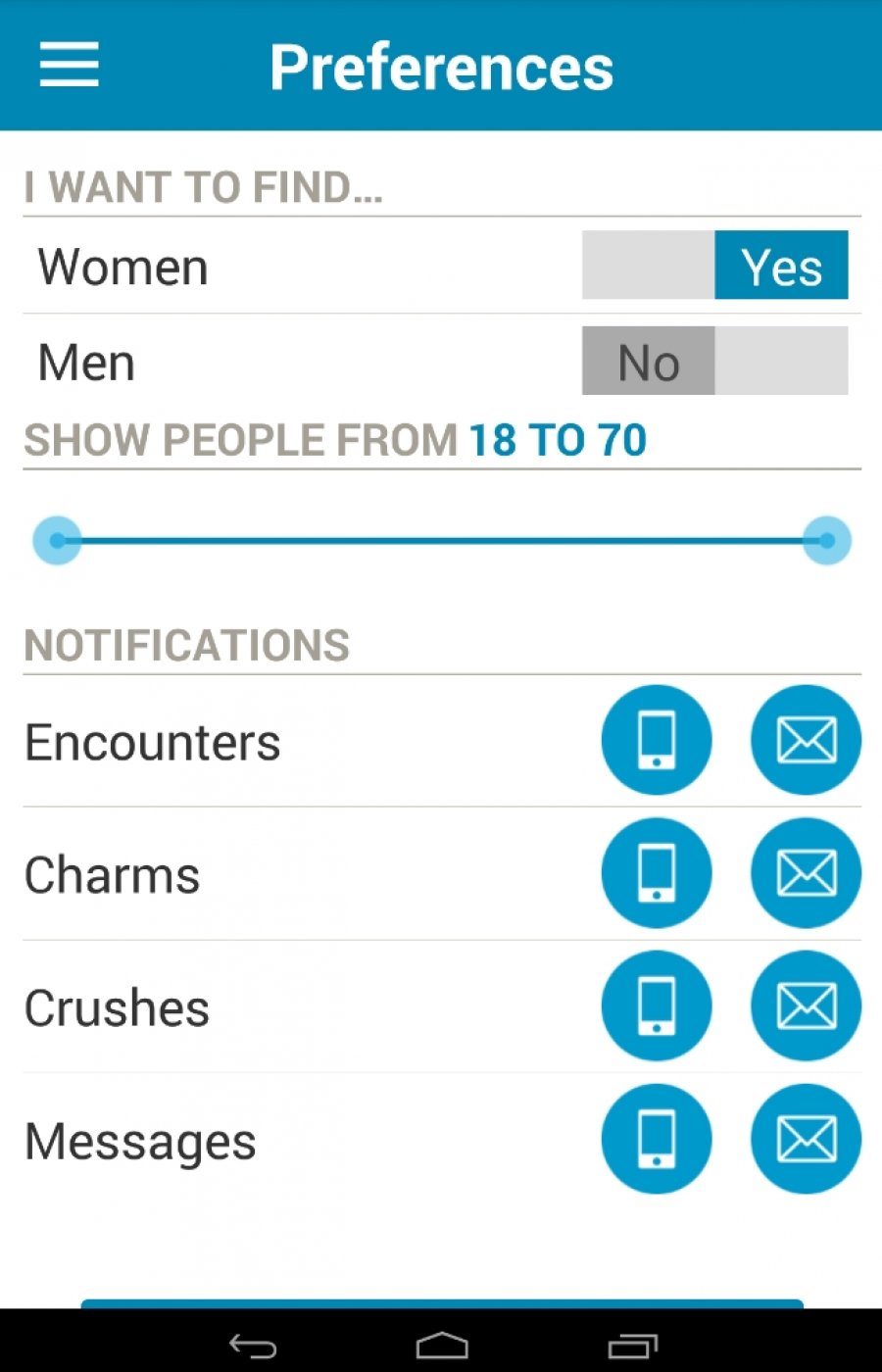
Task: Toggle email notifications for Charms
Action: 806,873
